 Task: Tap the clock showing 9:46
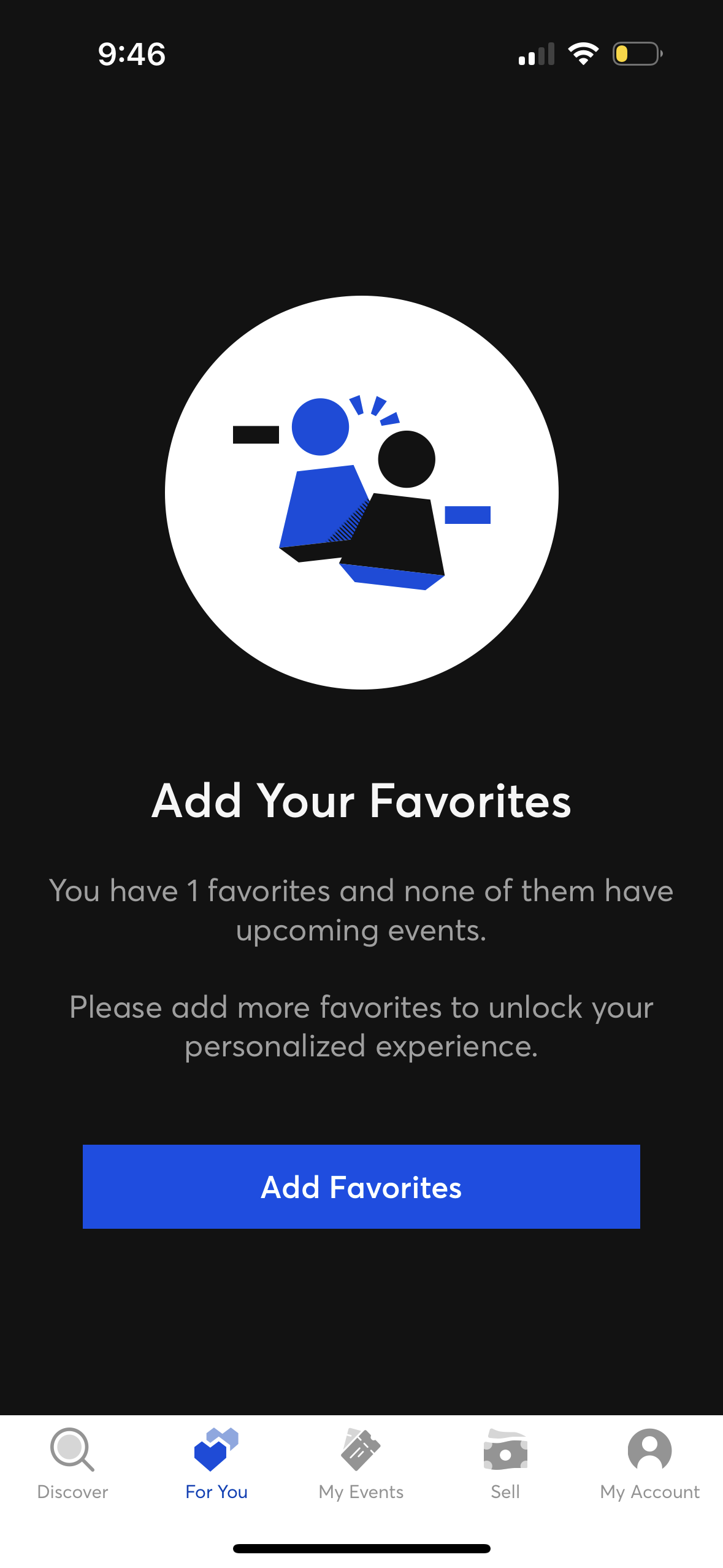coord(131,54)
